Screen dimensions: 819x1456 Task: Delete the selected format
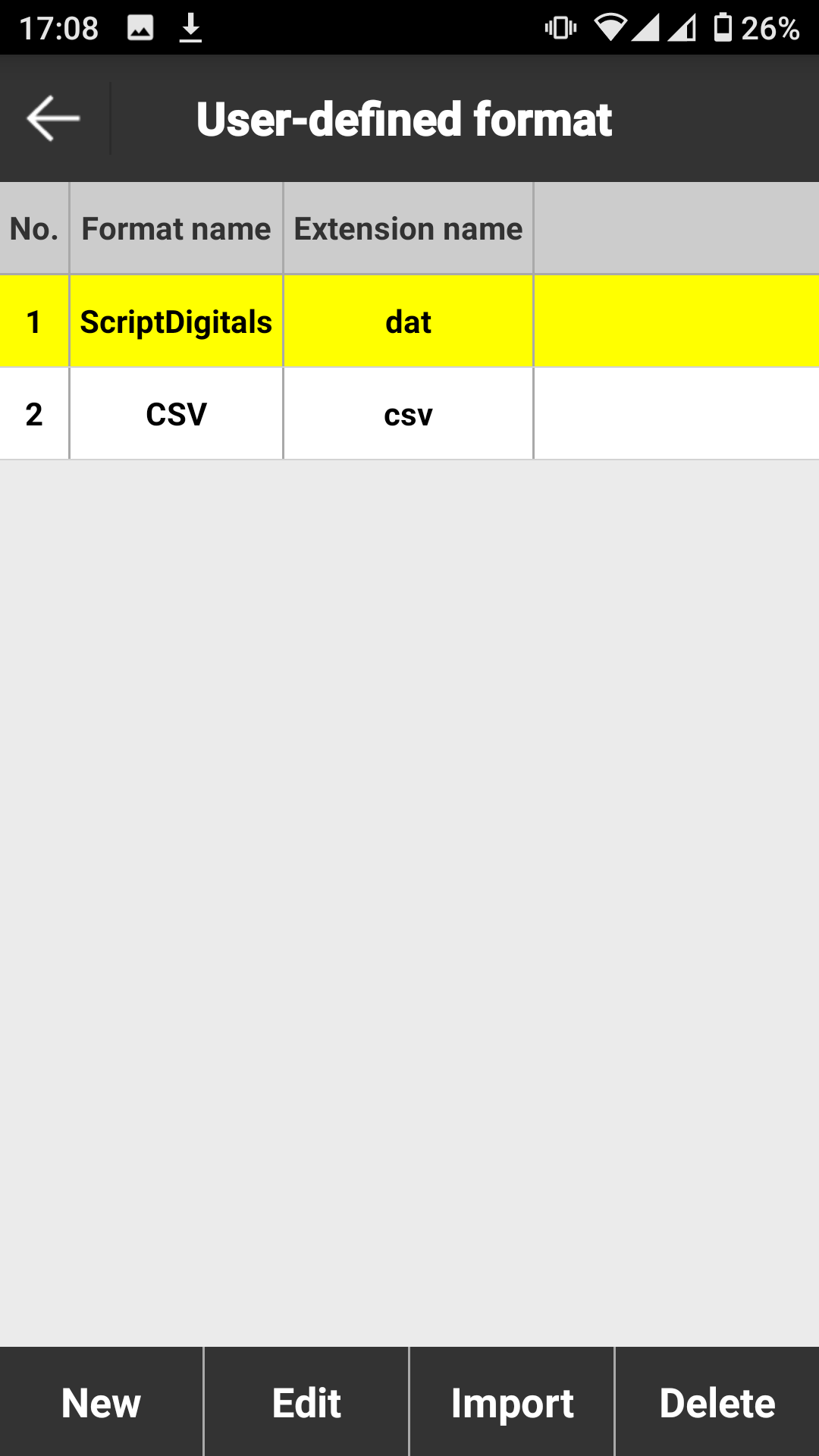pyautogui.click(x=717, y=1403)
